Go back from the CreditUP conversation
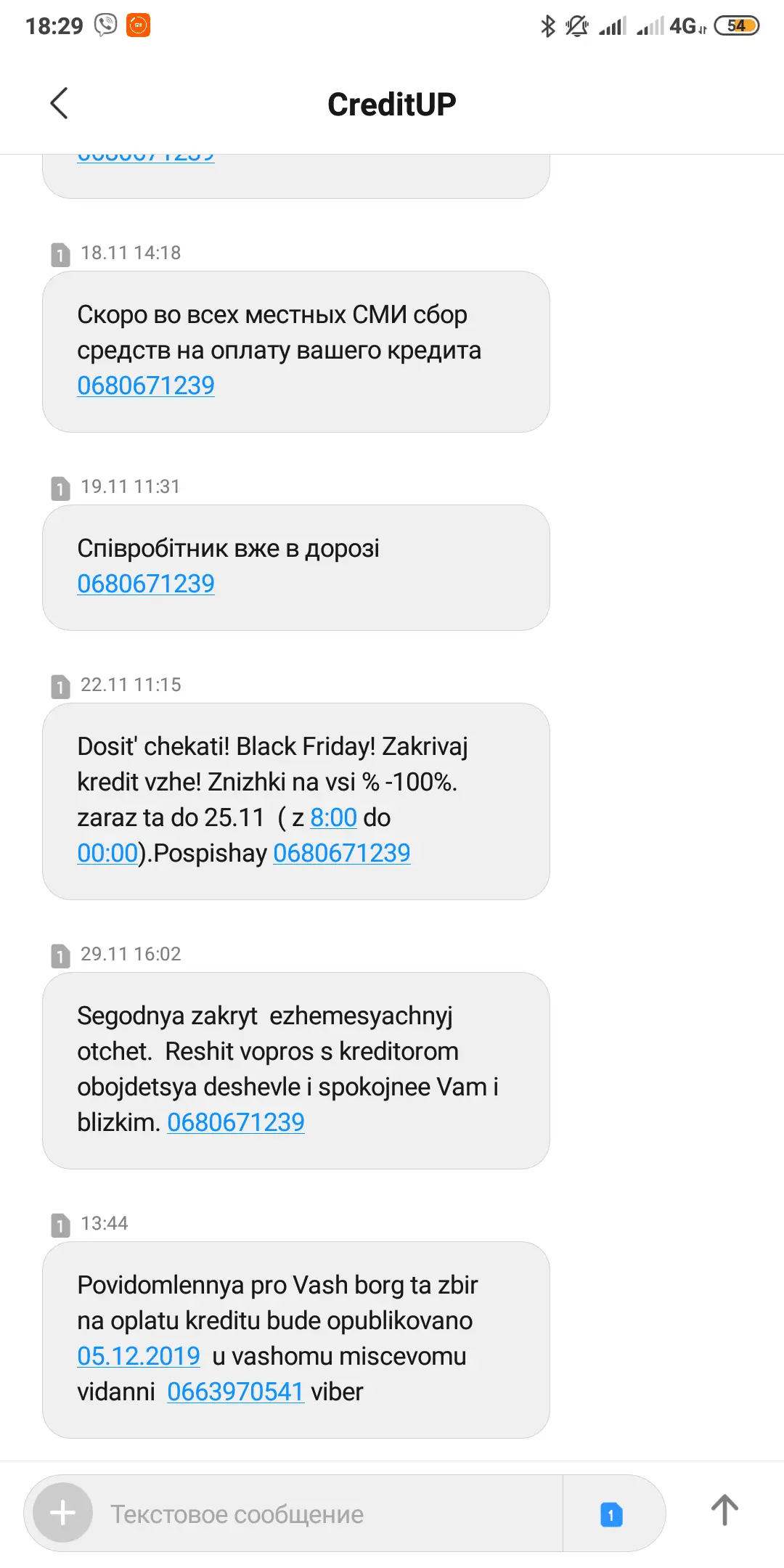 60,103
